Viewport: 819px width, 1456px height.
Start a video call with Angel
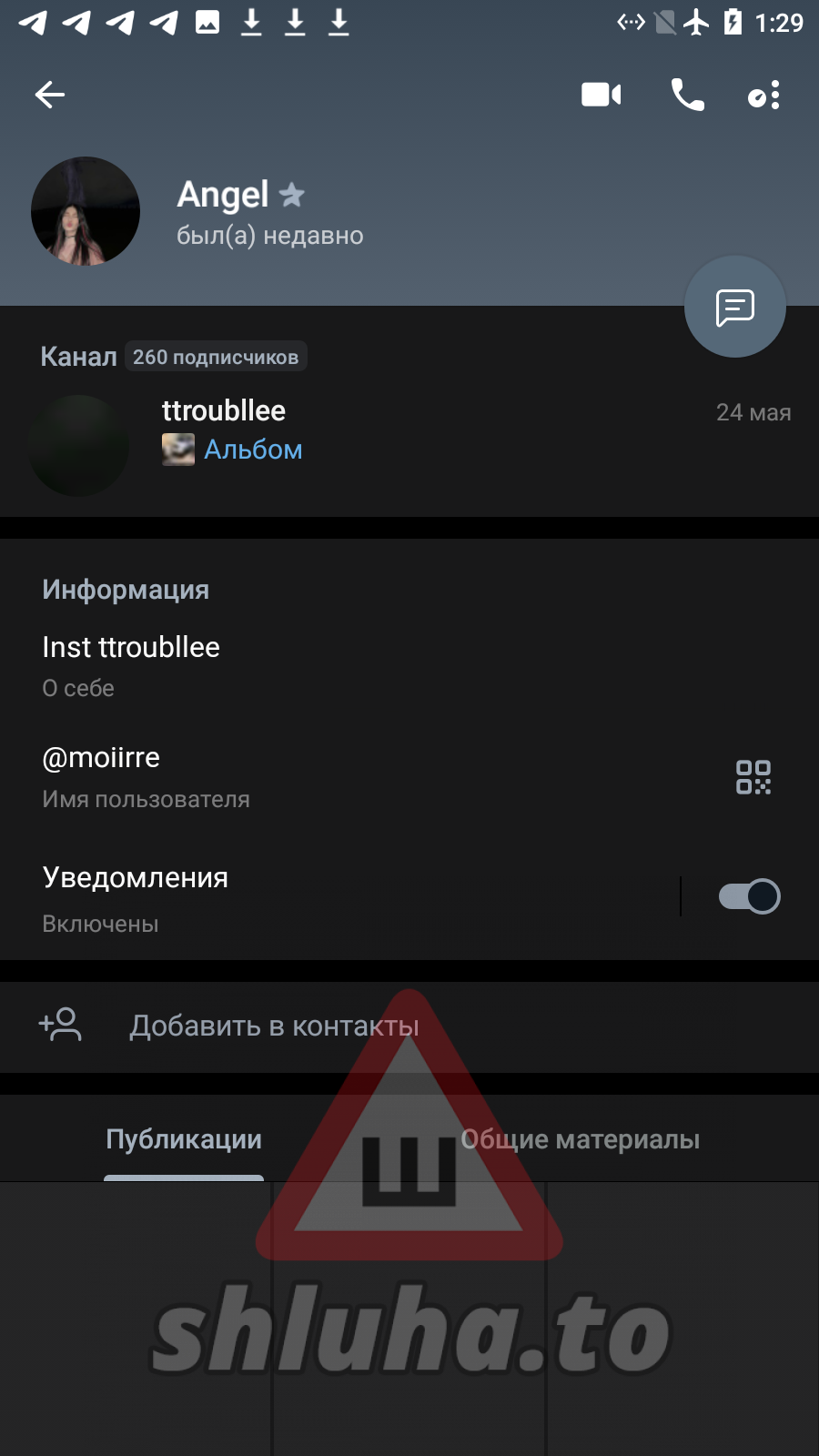tap(602, 95)
